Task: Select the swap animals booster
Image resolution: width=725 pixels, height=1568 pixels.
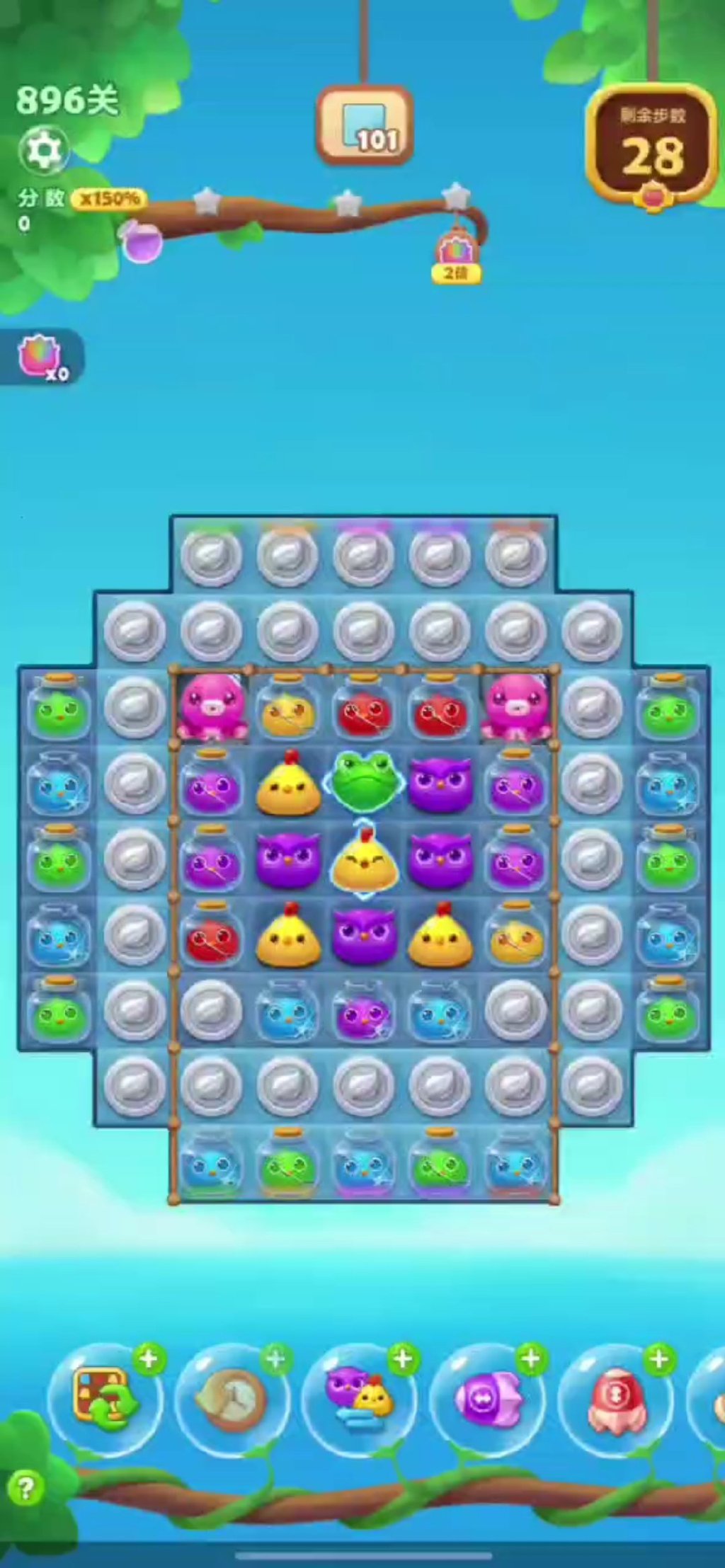Action: click(360, 1399)
